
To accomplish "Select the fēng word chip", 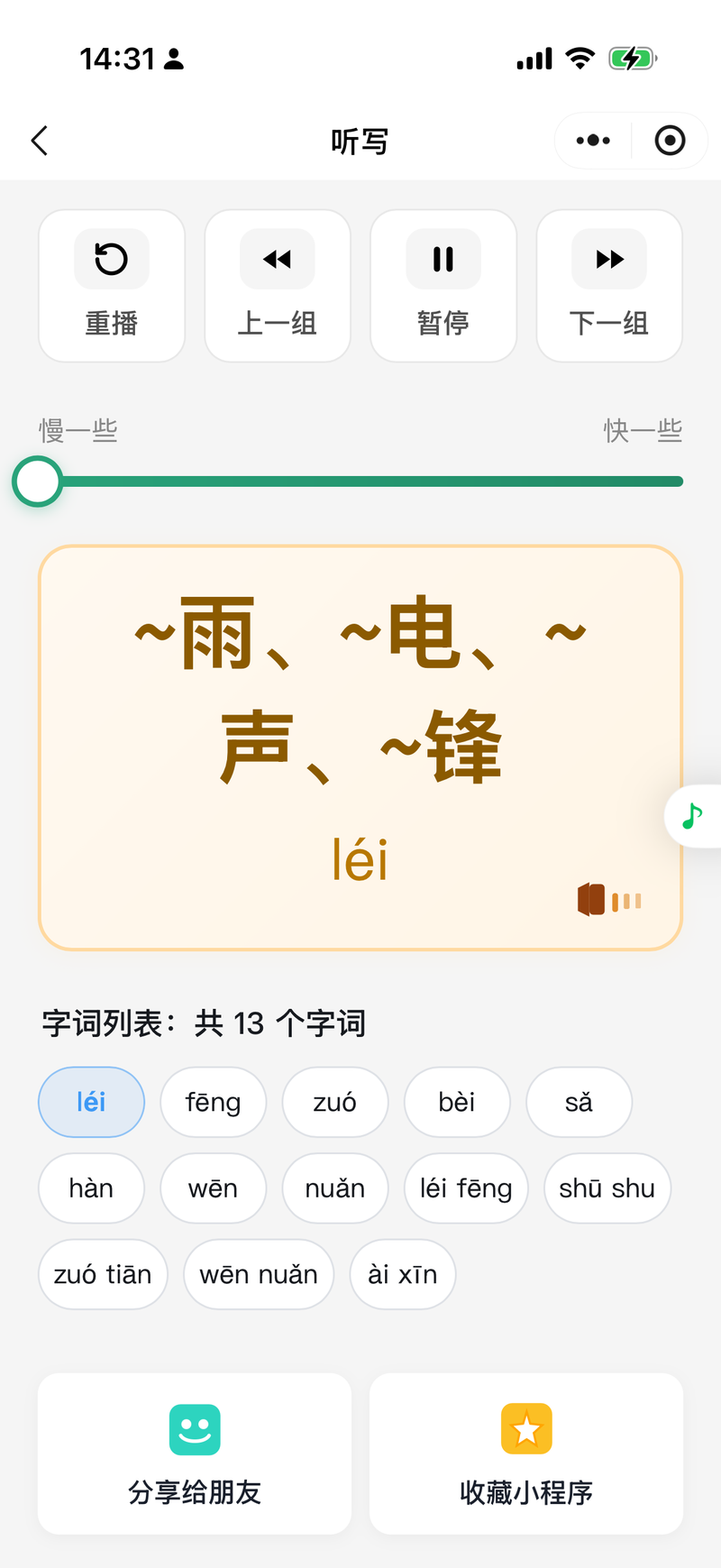I will 214,1102.
